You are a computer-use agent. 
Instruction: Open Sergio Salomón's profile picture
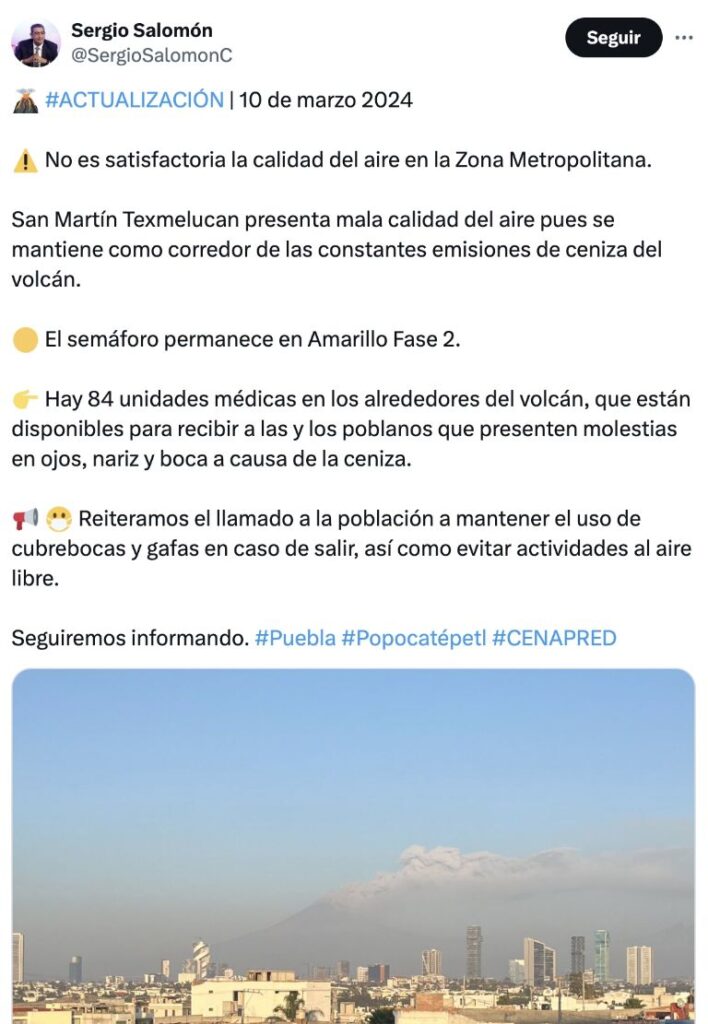click(35, 43)
